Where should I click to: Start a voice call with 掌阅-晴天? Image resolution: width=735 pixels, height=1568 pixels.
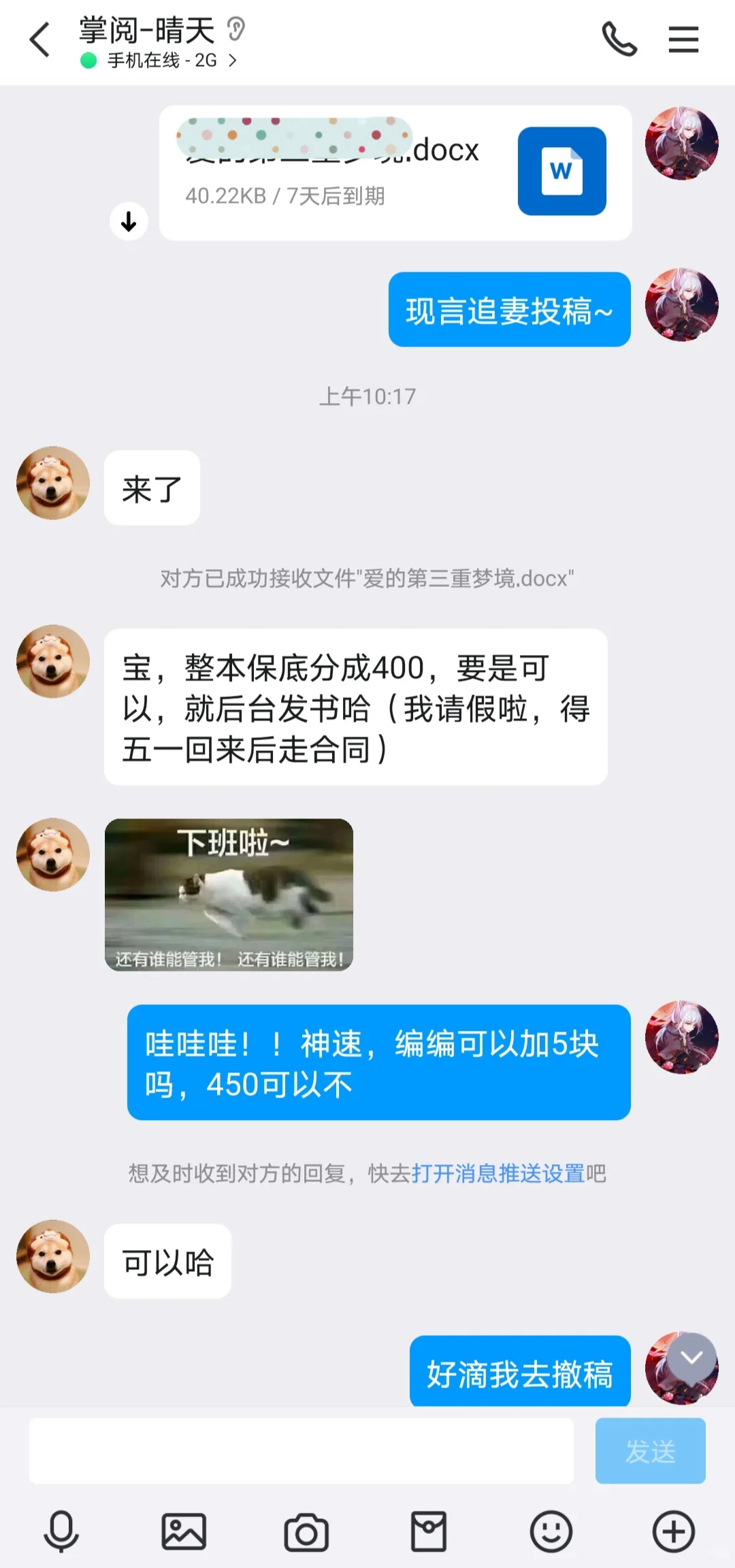[x=619, y=39]
